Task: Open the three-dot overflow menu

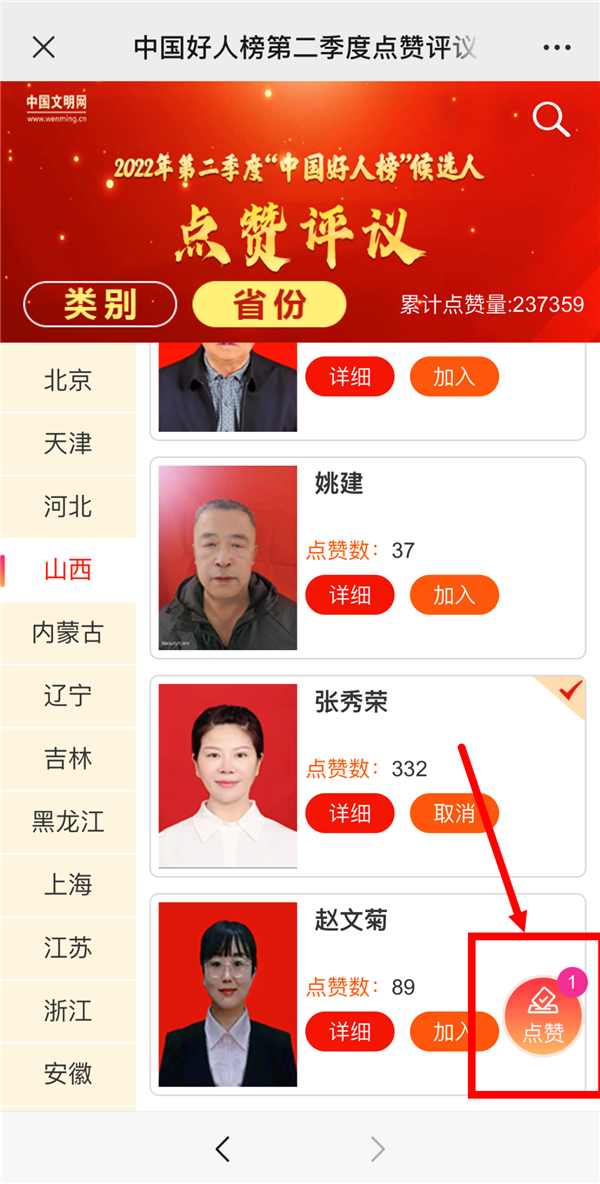Action: pos(557,47)
